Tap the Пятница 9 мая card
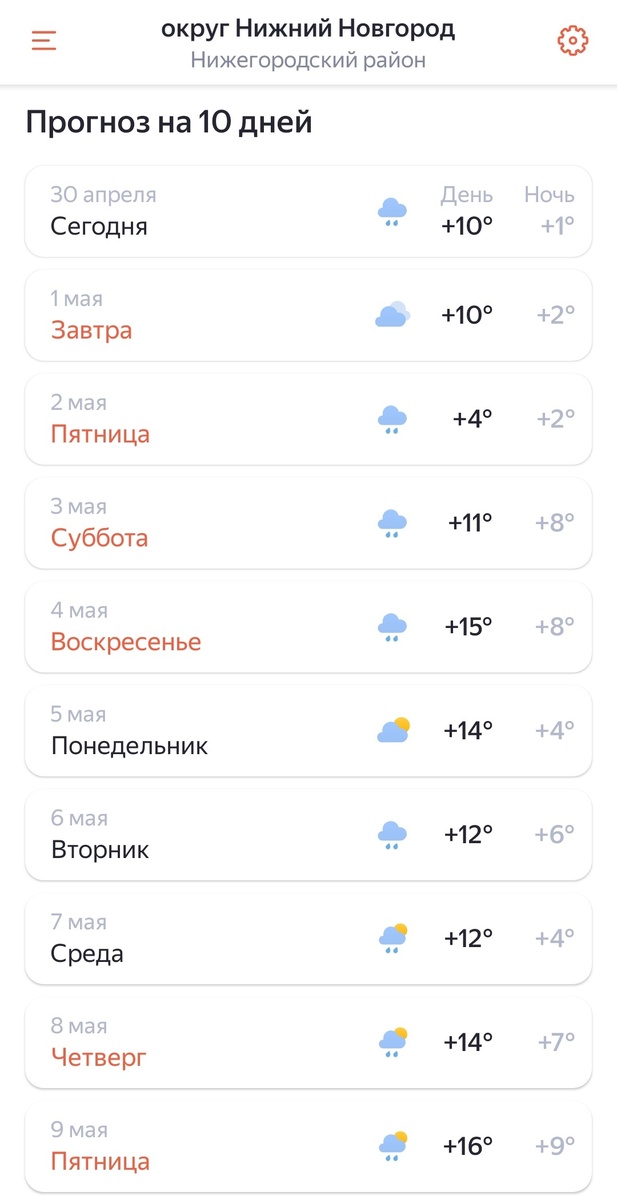Viewport: 617px width, 1200px height. (x=308, y=1147)
